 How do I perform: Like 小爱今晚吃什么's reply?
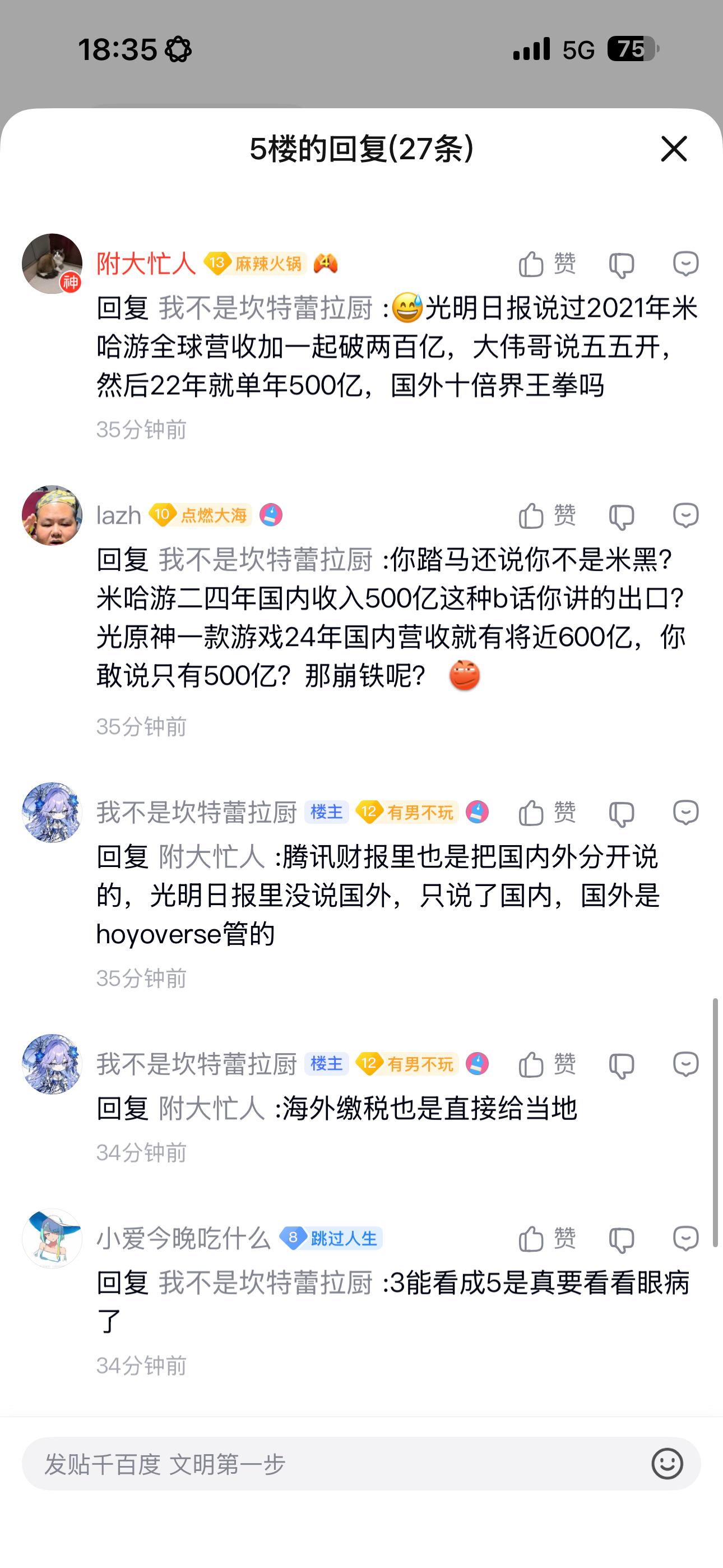546,1239
